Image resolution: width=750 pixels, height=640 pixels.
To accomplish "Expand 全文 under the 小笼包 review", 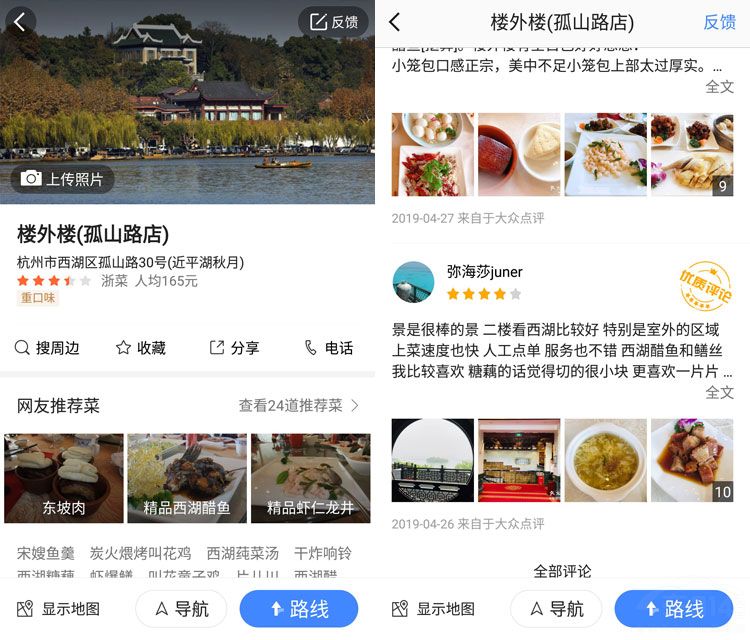I will (x=719, y=87).
